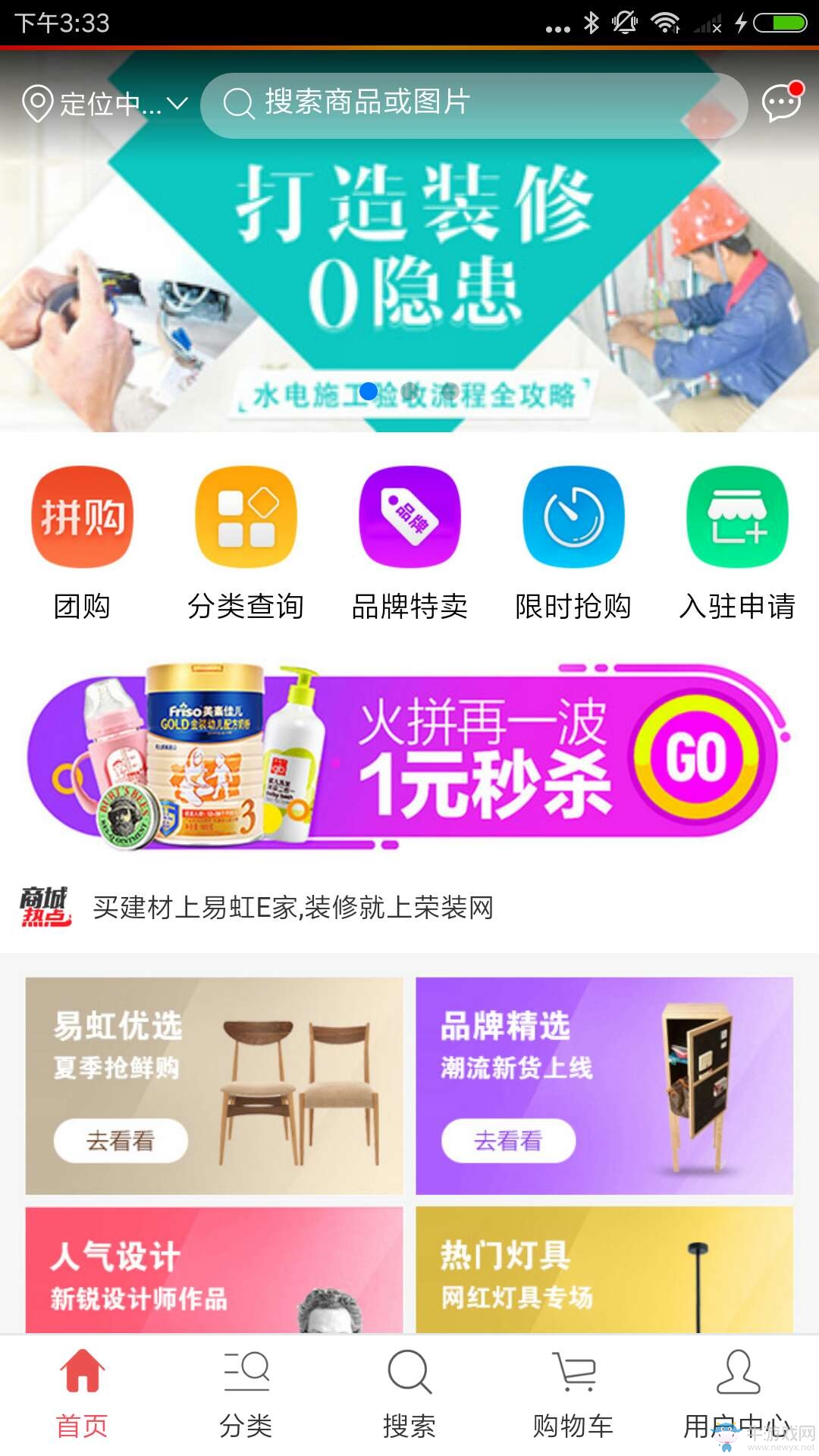Open the 买建材上易虹E家 headline
Screen dimensions: 819x1456
tap(293, 907)
